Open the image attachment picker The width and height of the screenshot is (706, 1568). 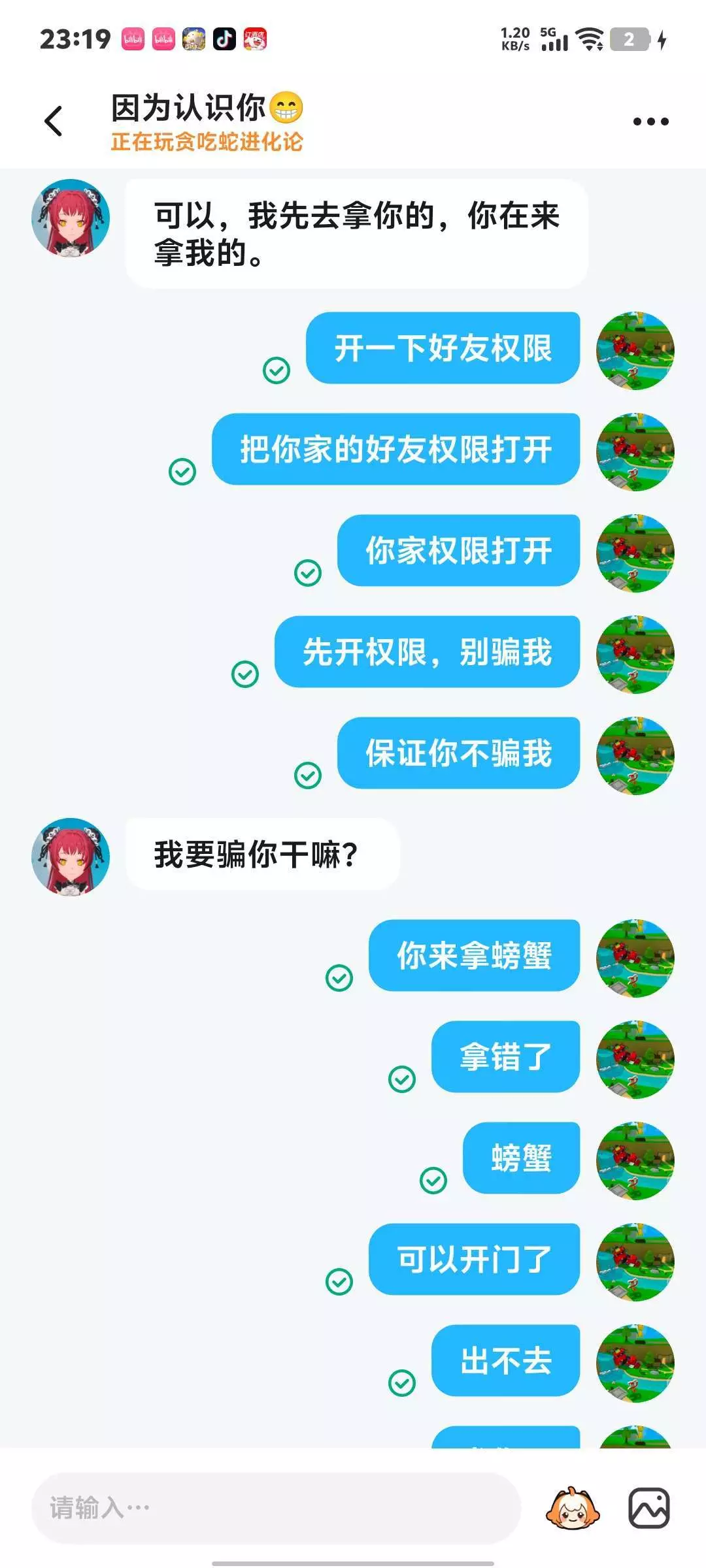click(649, 1508)
